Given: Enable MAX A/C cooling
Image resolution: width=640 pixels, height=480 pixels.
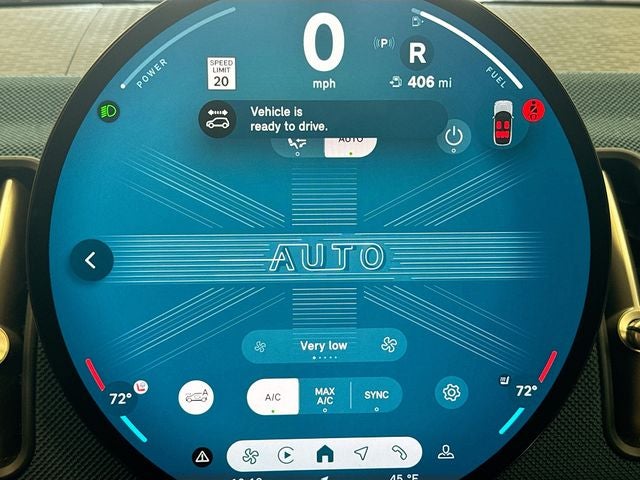Looking at the screenshot, I should click(x=325, y=396).
